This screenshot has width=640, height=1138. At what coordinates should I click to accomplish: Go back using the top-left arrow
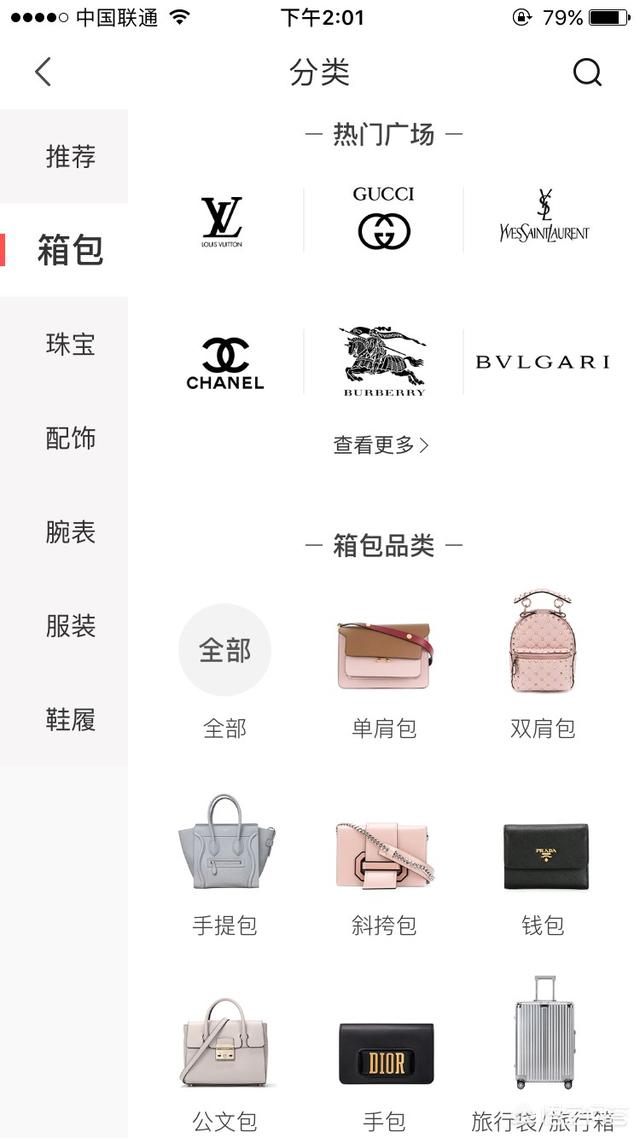[43, 72]
